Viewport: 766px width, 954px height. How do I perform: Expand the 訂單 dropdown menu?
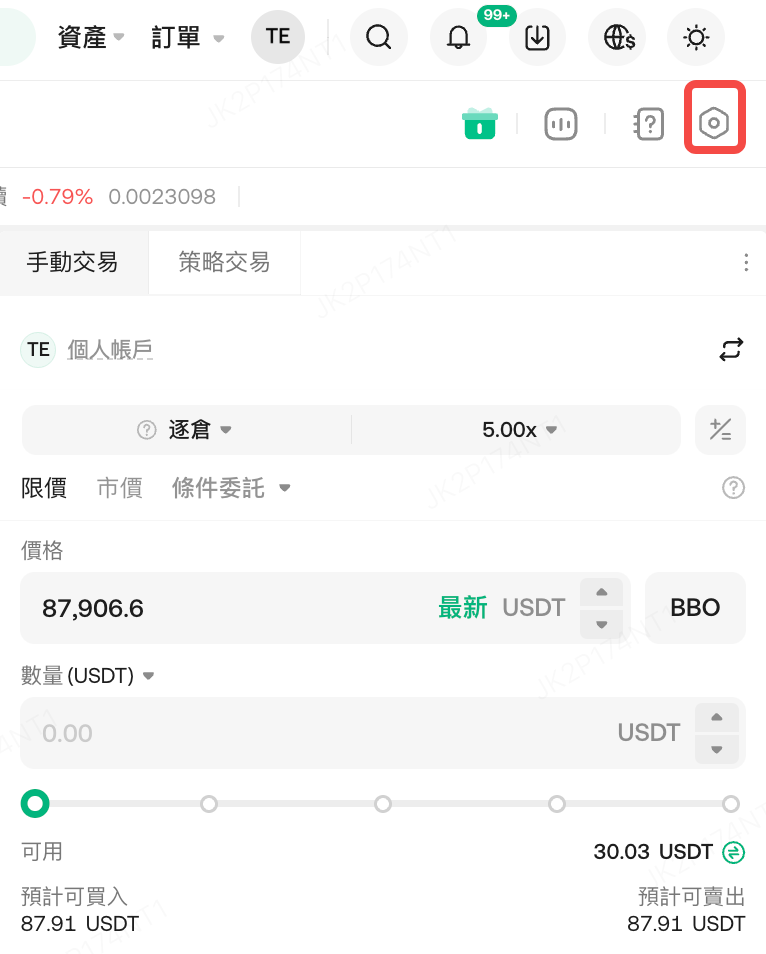tap(187, 37)
